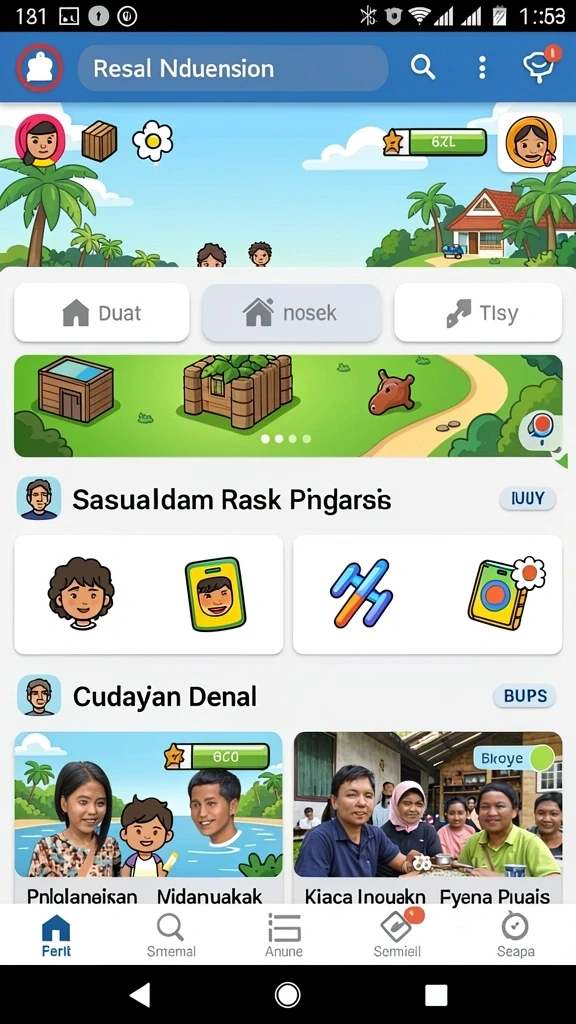Select the Tlsy button
Image resolution: width=576 pixels, height=1024 pixels.
coord(478,313)
